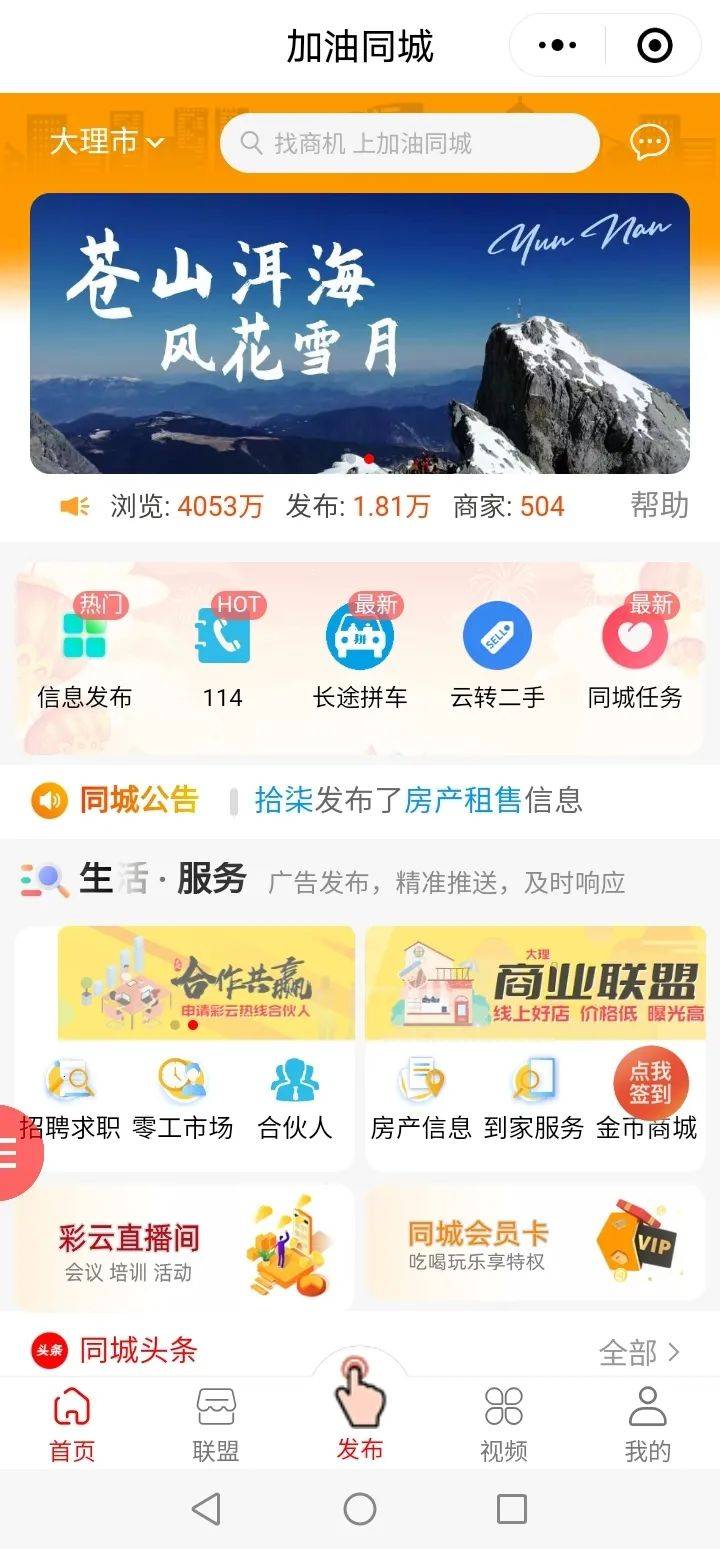
Task: View 全部 headlines
Action: (x=639, y=1352)
